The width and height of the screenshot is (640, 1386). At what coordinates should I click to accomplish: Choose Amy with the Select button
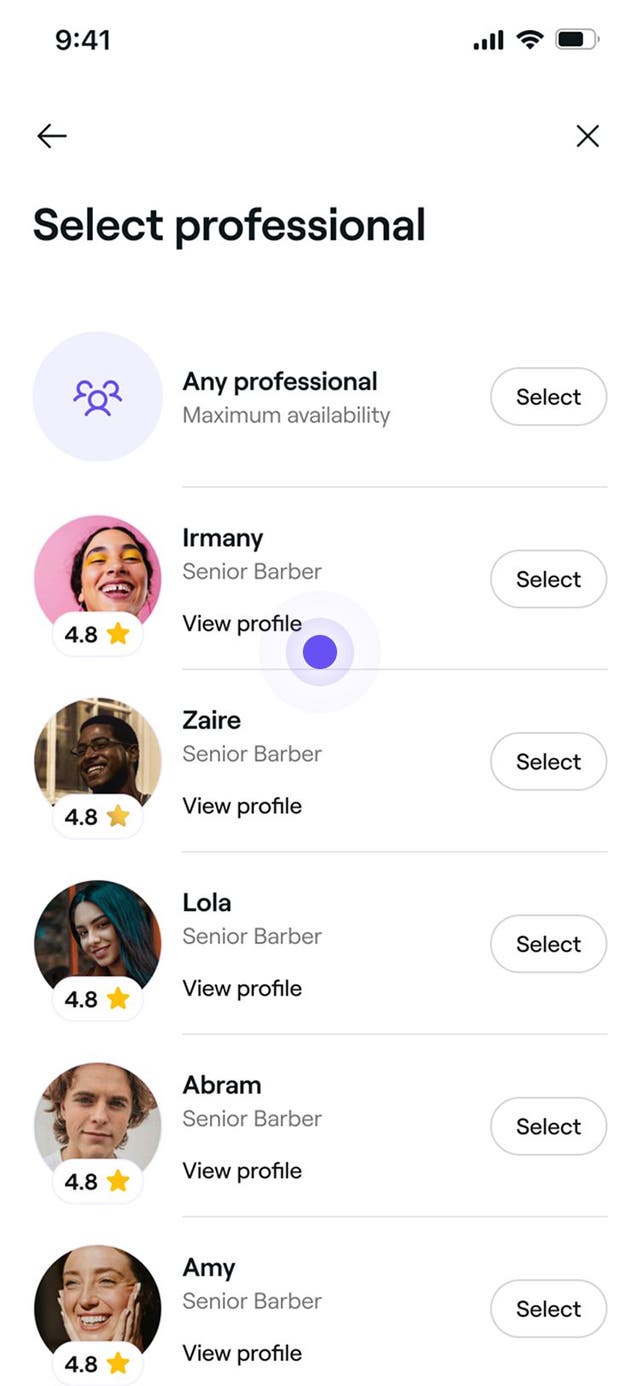click(548, 1309)
